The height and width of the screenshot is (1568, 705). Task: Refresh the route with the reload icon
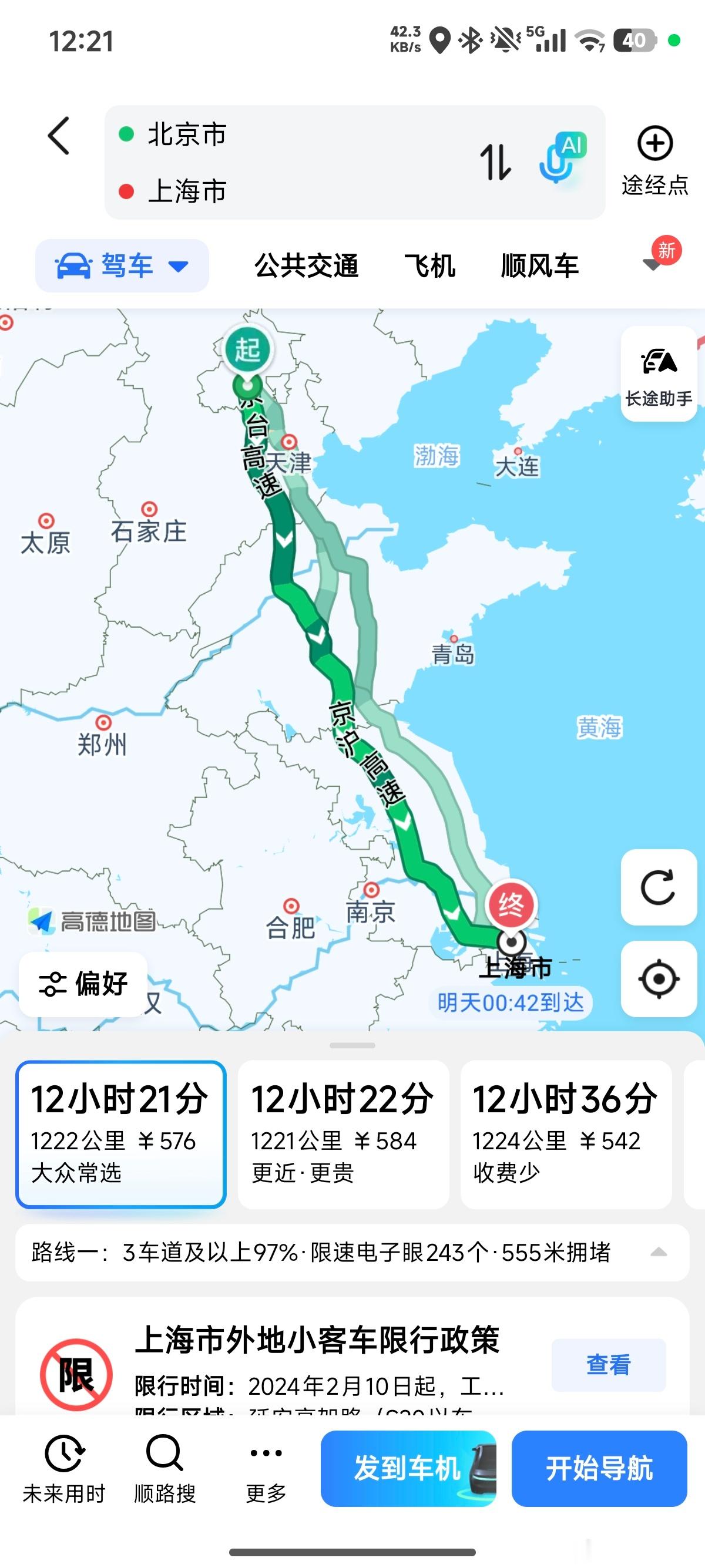657,887
